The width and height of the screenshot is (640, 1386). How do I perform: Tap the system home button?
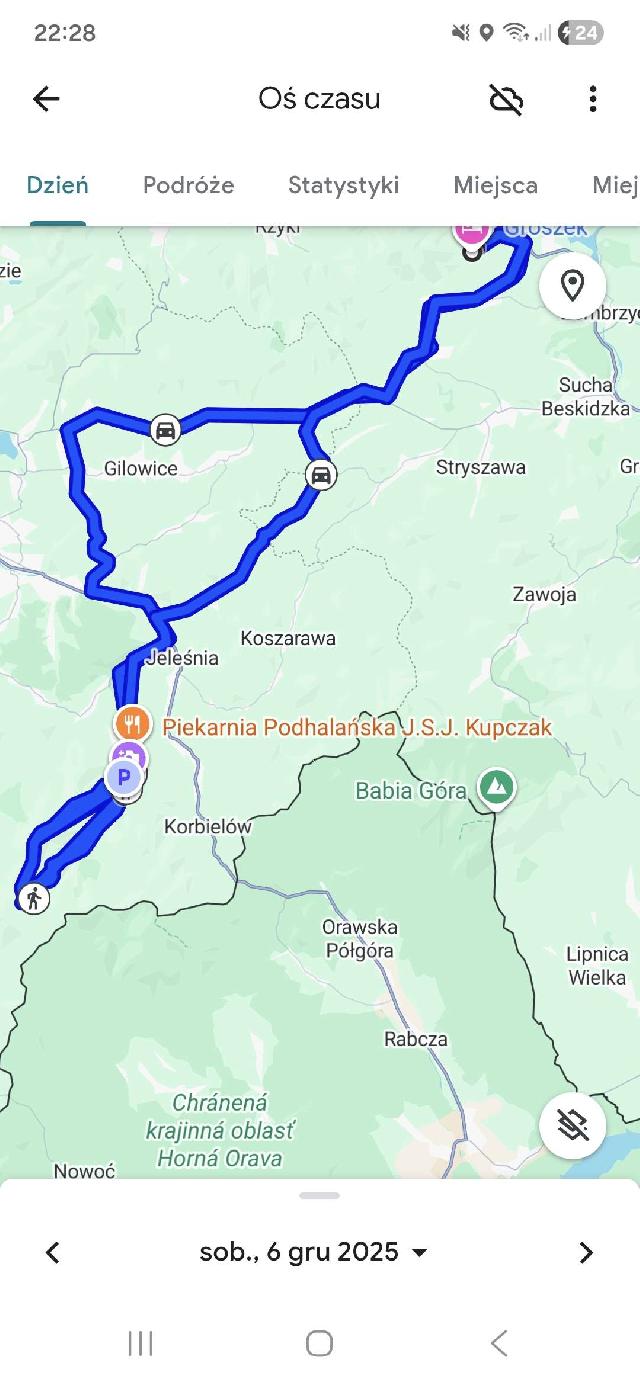coord(319,1343)
